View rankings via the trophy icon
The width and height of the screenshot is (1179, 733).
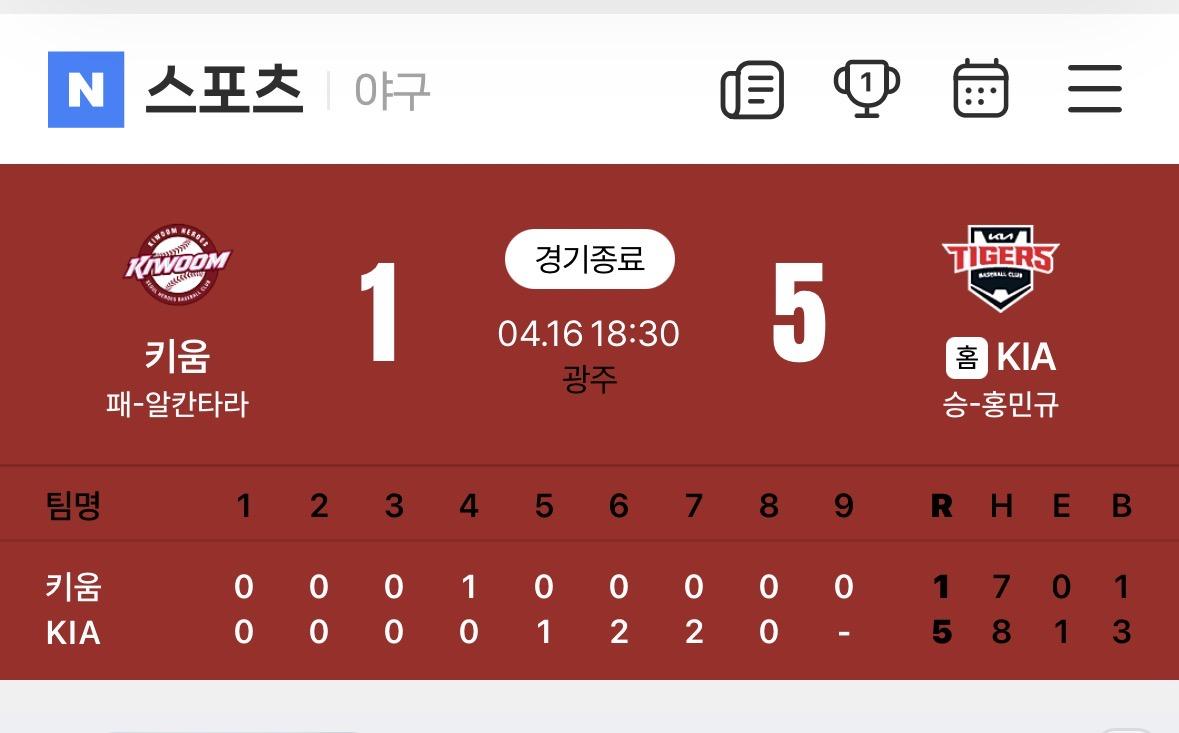coord(867,90)
